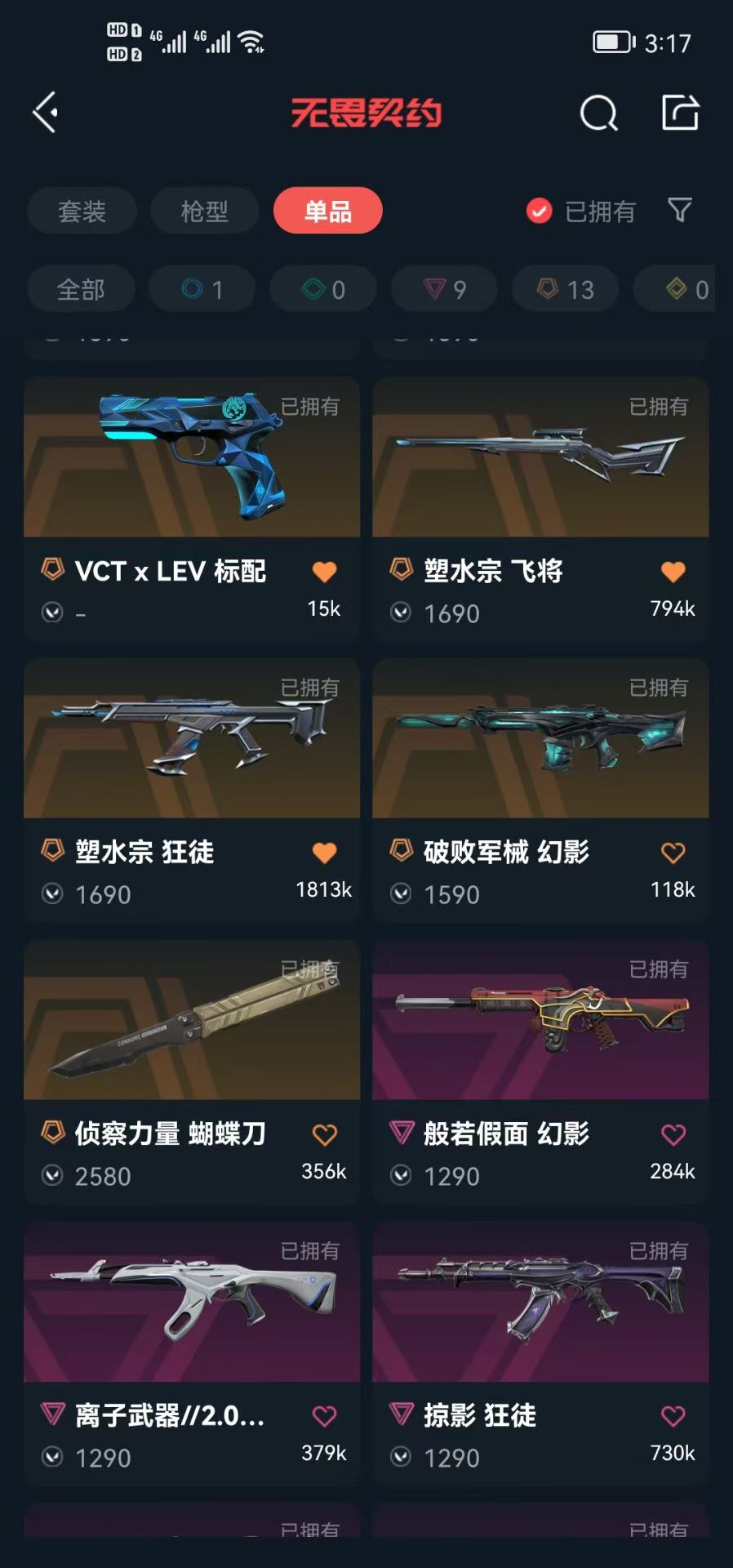Like the 般若假面 幻影 heart icon
Viewport: 733px width, 1568px height.
(x=673, y=1134)
